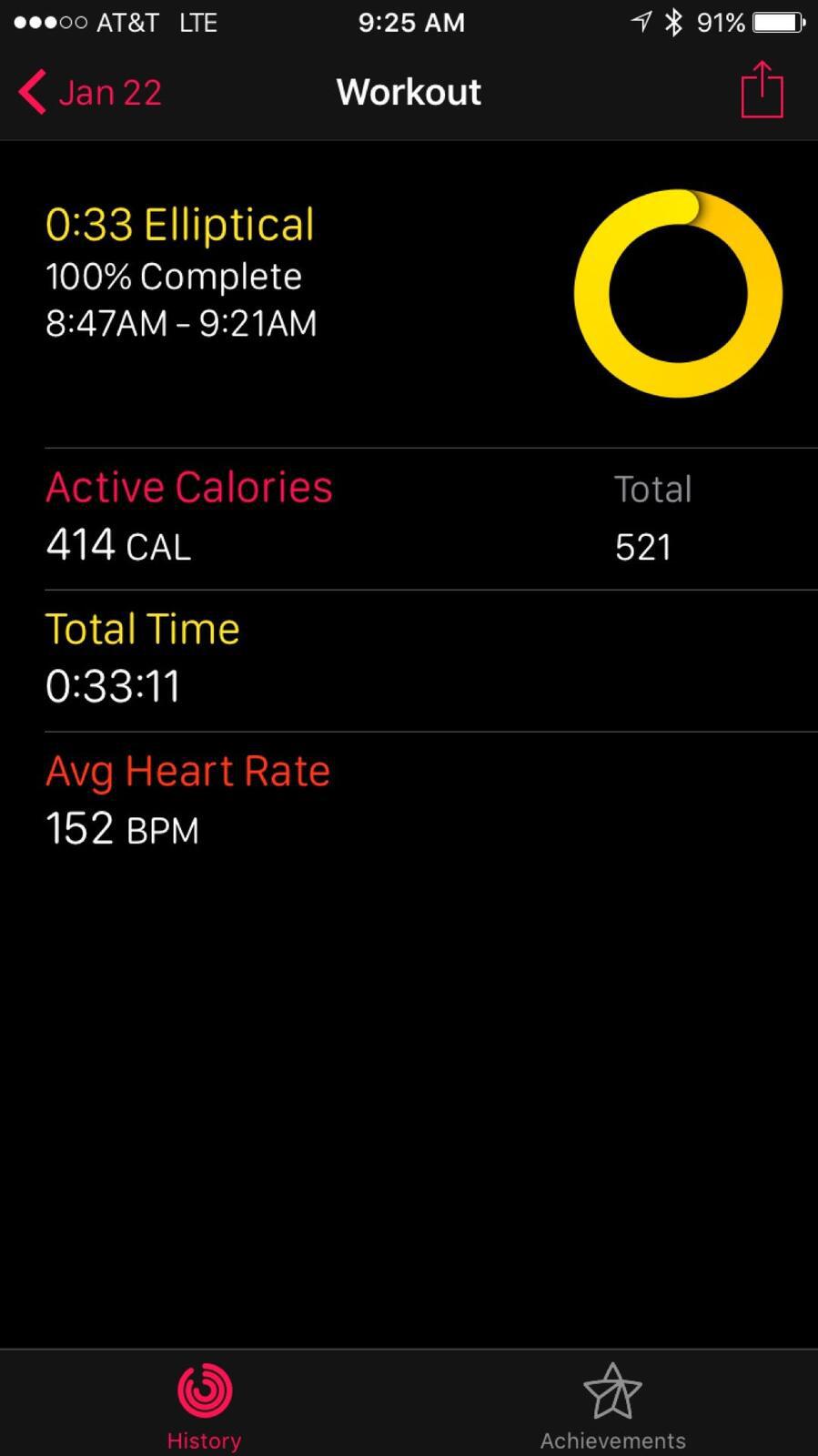Open the Achievements tab
Viewport: 818px width, 1456px height.
tap(612, 1405)
